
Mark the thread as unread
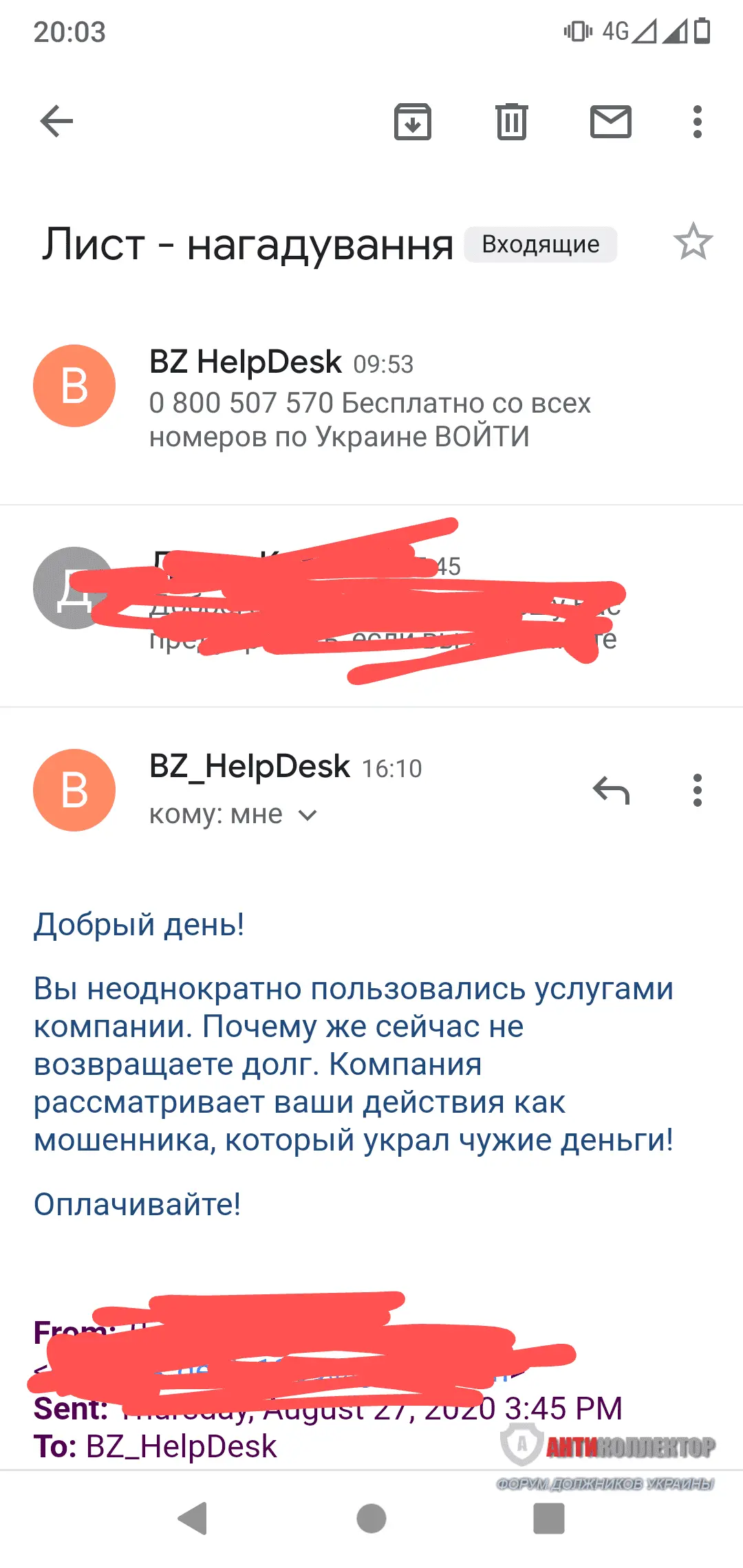[610, 122]
